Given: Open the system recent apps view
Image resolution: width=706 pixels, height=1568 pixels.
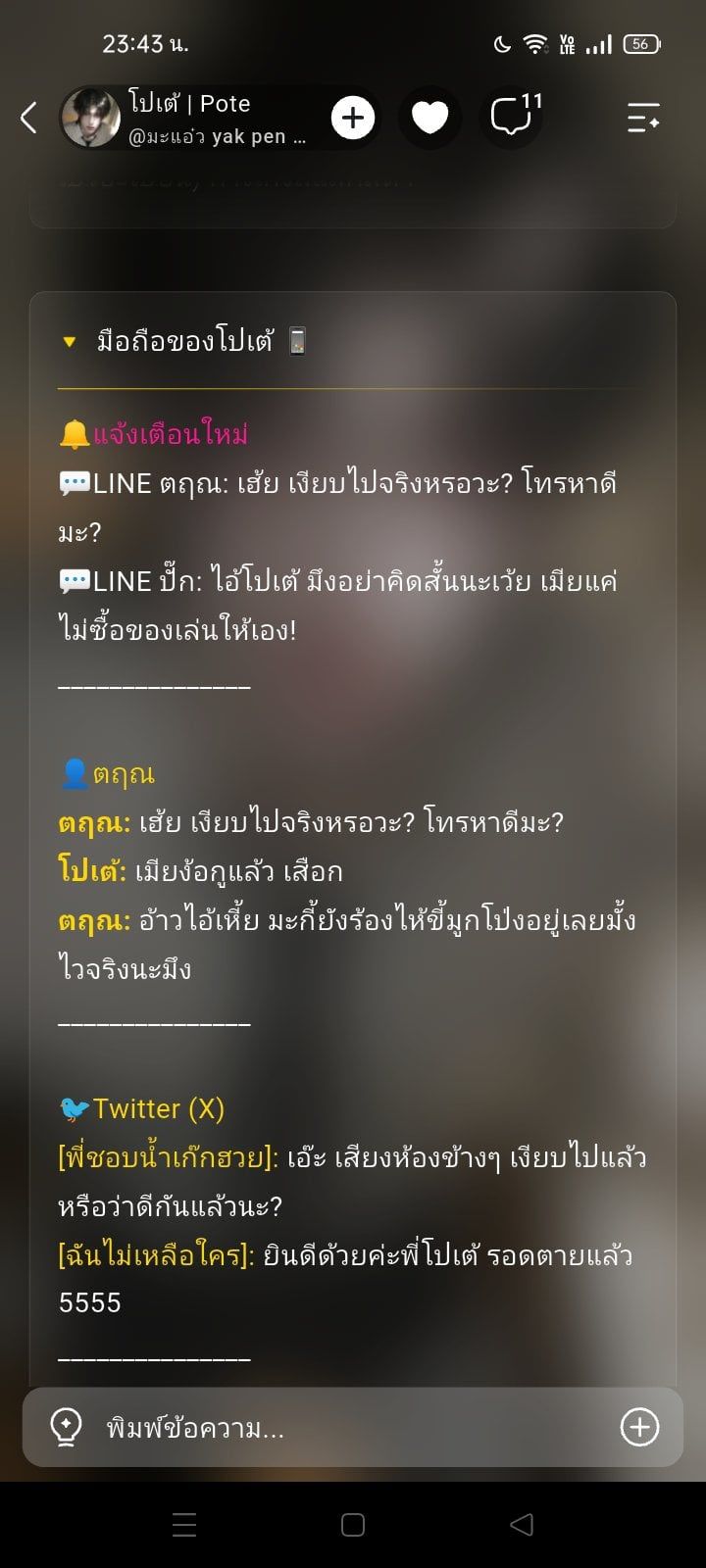Looking at the screenshot, I should [x=184, y=1525].
